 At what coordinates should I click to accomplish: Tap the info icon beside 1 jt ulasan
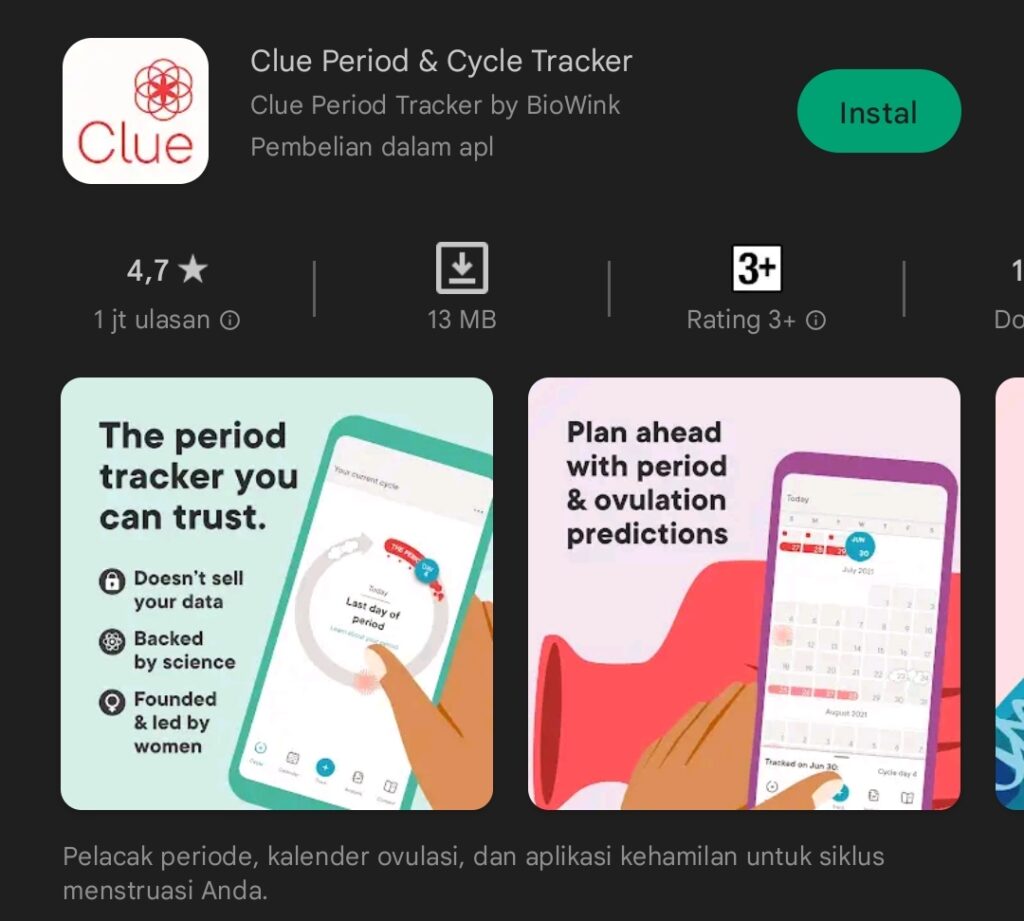[x=231, y=321]
